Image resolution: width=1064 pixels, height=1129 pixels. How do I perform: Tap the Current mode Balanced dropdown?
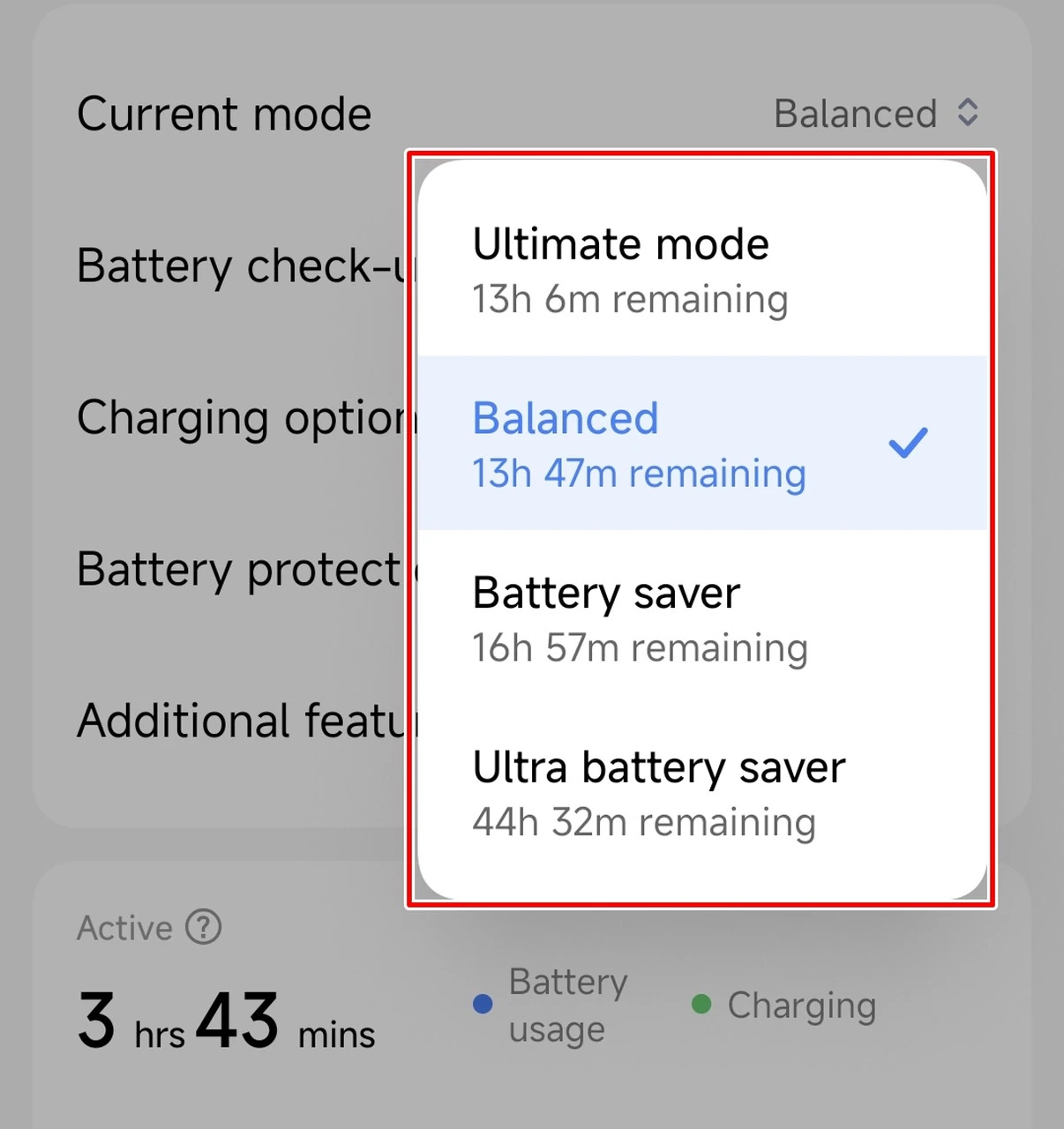point(875,114)
